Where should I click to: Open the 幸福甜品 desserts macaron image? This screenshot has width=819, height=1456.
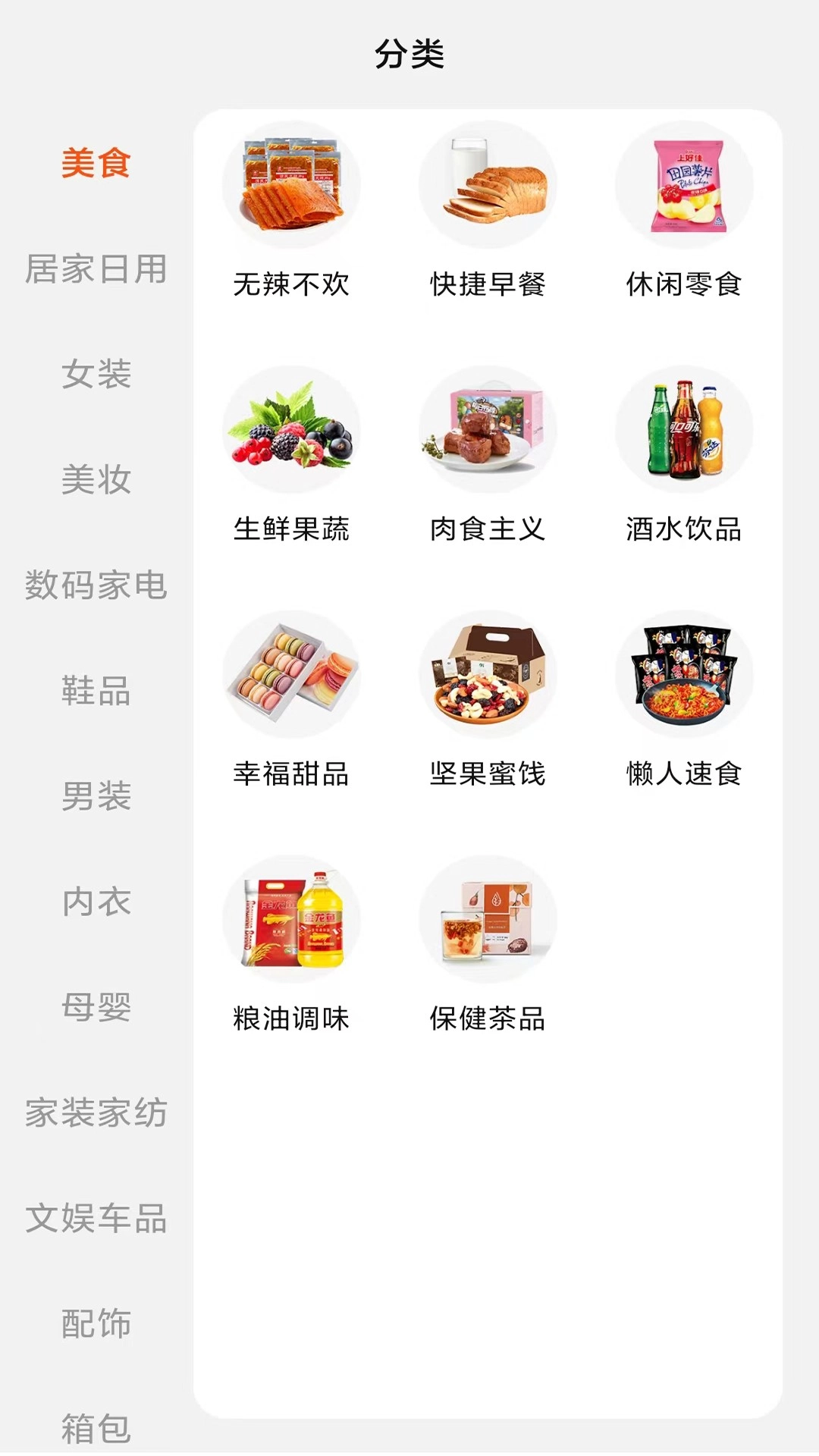pos(293,675)
